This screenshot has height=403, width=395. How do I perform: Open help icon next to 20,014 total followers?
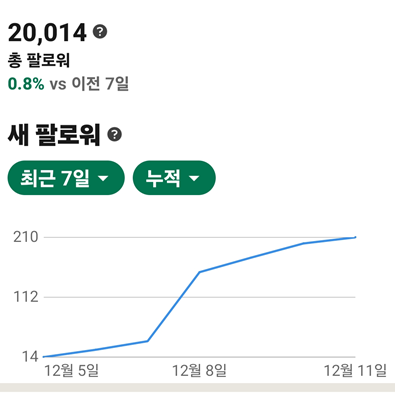[x=100, y=32]
